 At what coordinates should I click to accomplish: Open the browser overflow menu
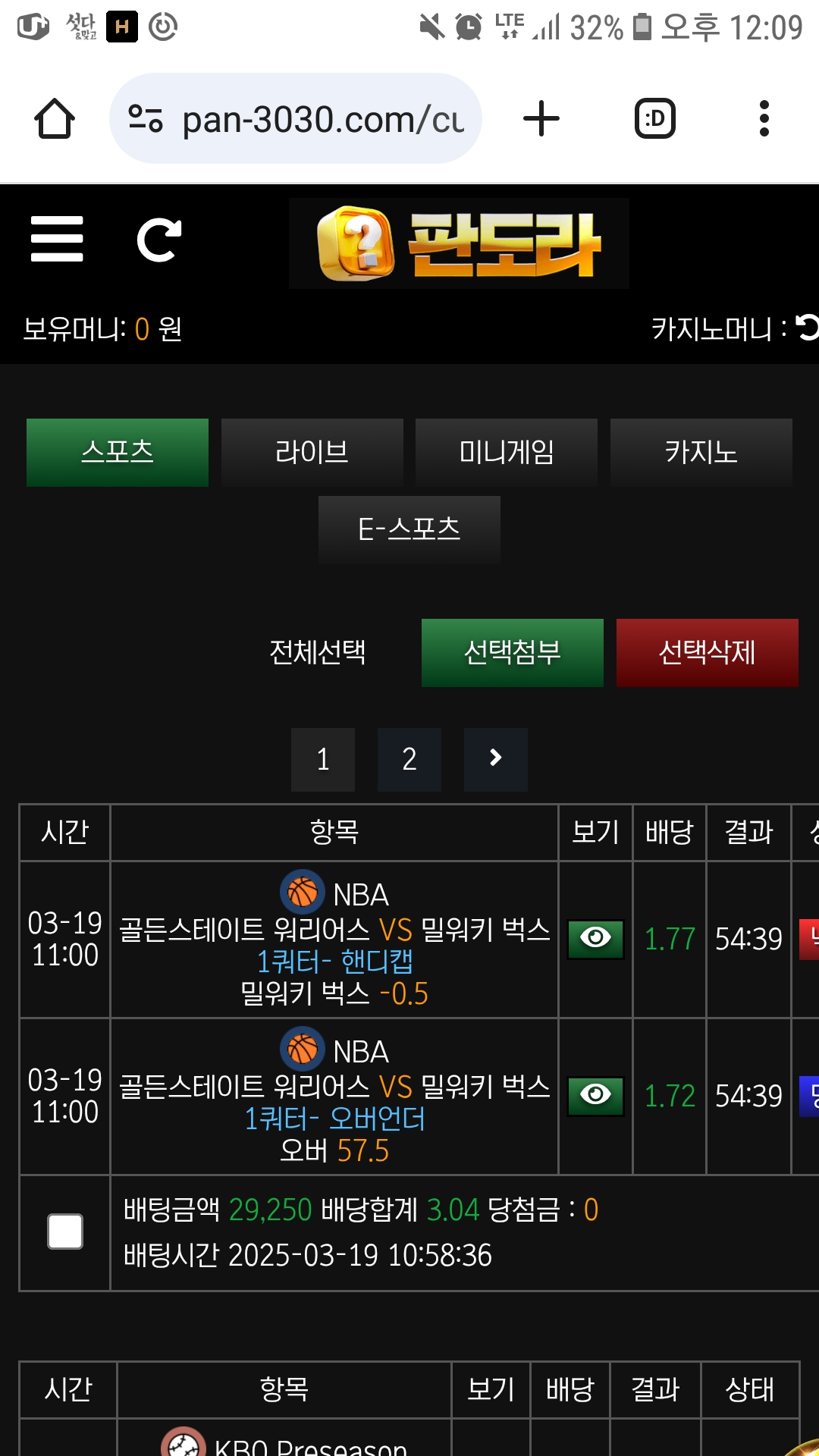pos(764,118)
